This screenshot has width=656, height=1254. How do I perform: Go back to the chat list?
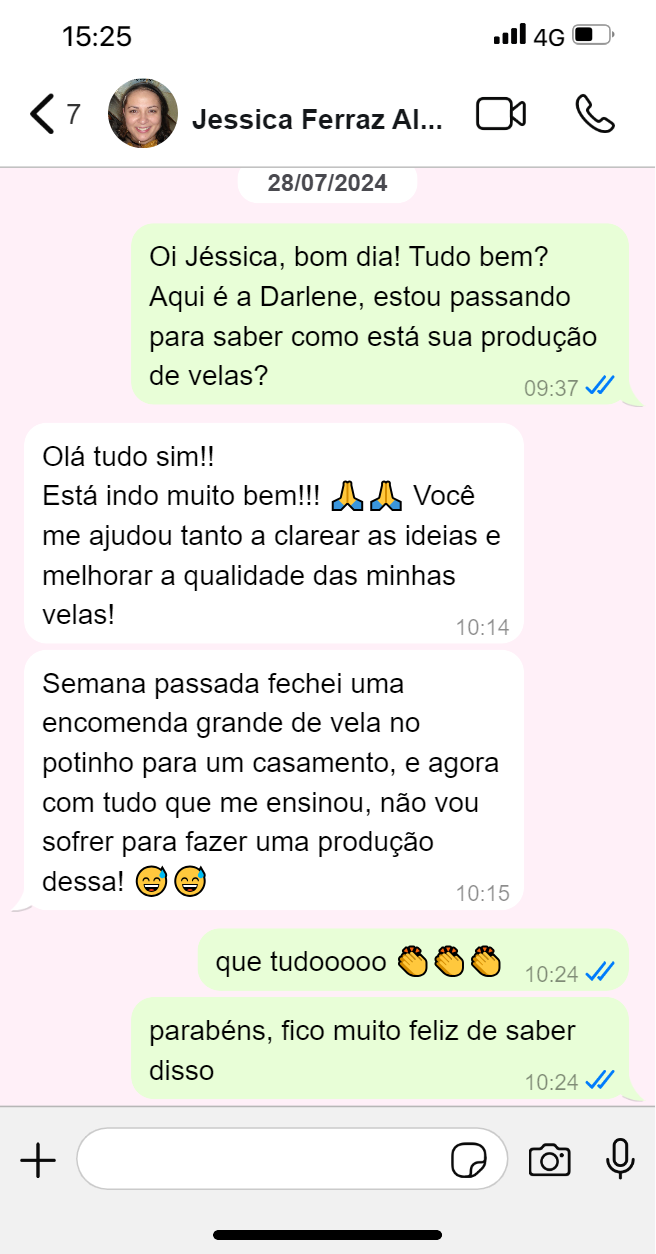[x=43, y=114]
